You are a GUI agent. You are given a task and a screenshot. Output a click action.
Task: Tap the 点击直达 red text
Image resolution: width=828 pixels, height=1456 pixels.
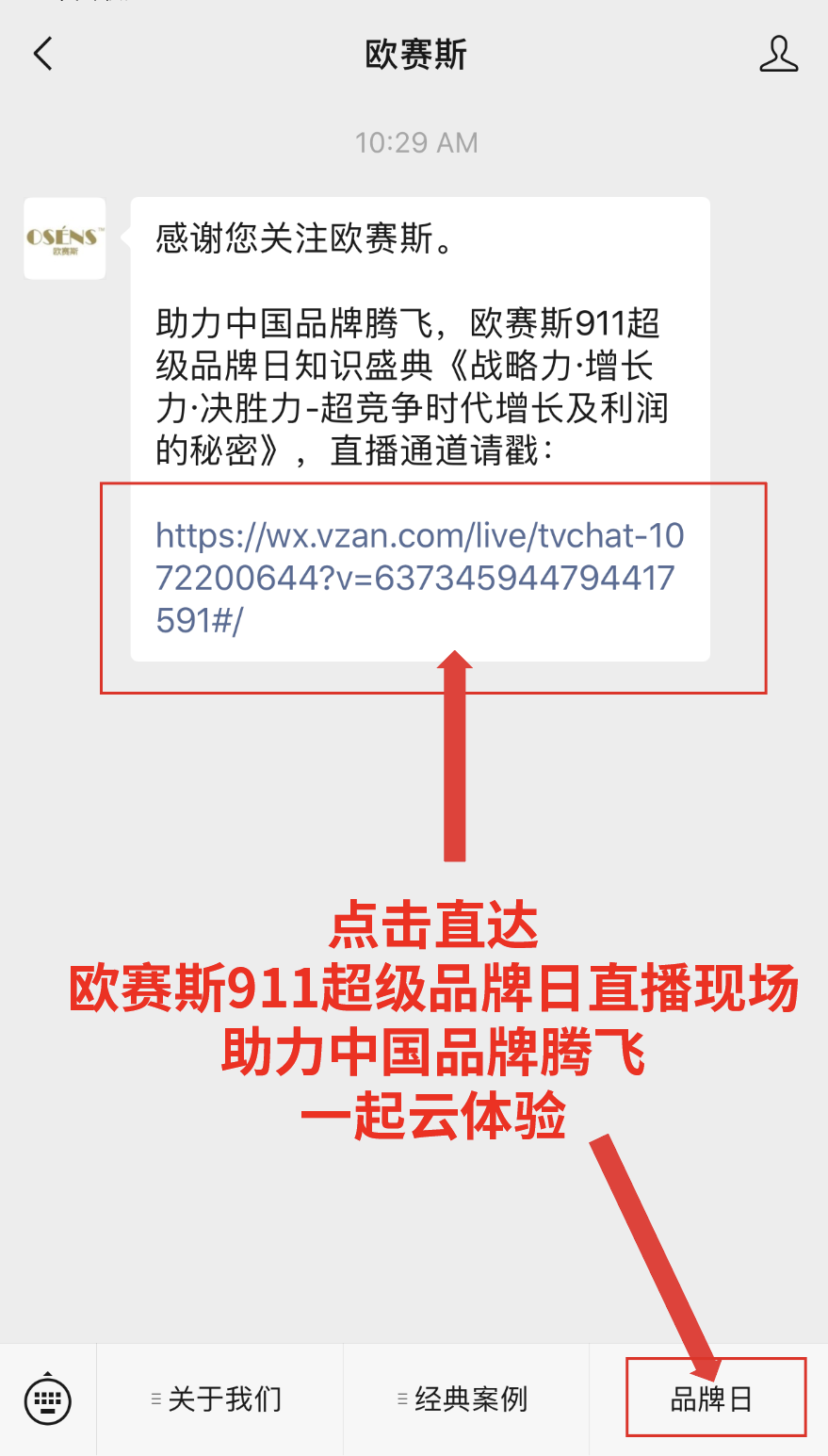point(433,927)
